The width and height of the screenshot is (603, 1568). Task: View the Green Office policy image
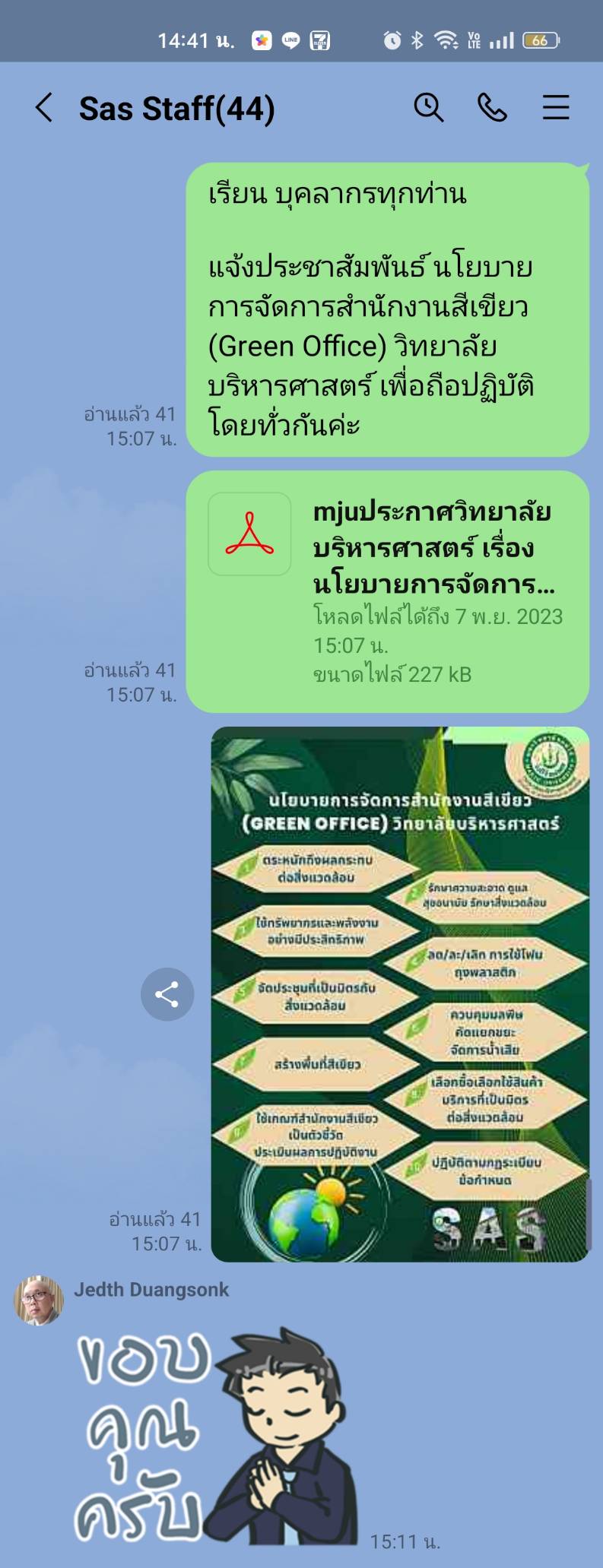(x=400, y=994)
